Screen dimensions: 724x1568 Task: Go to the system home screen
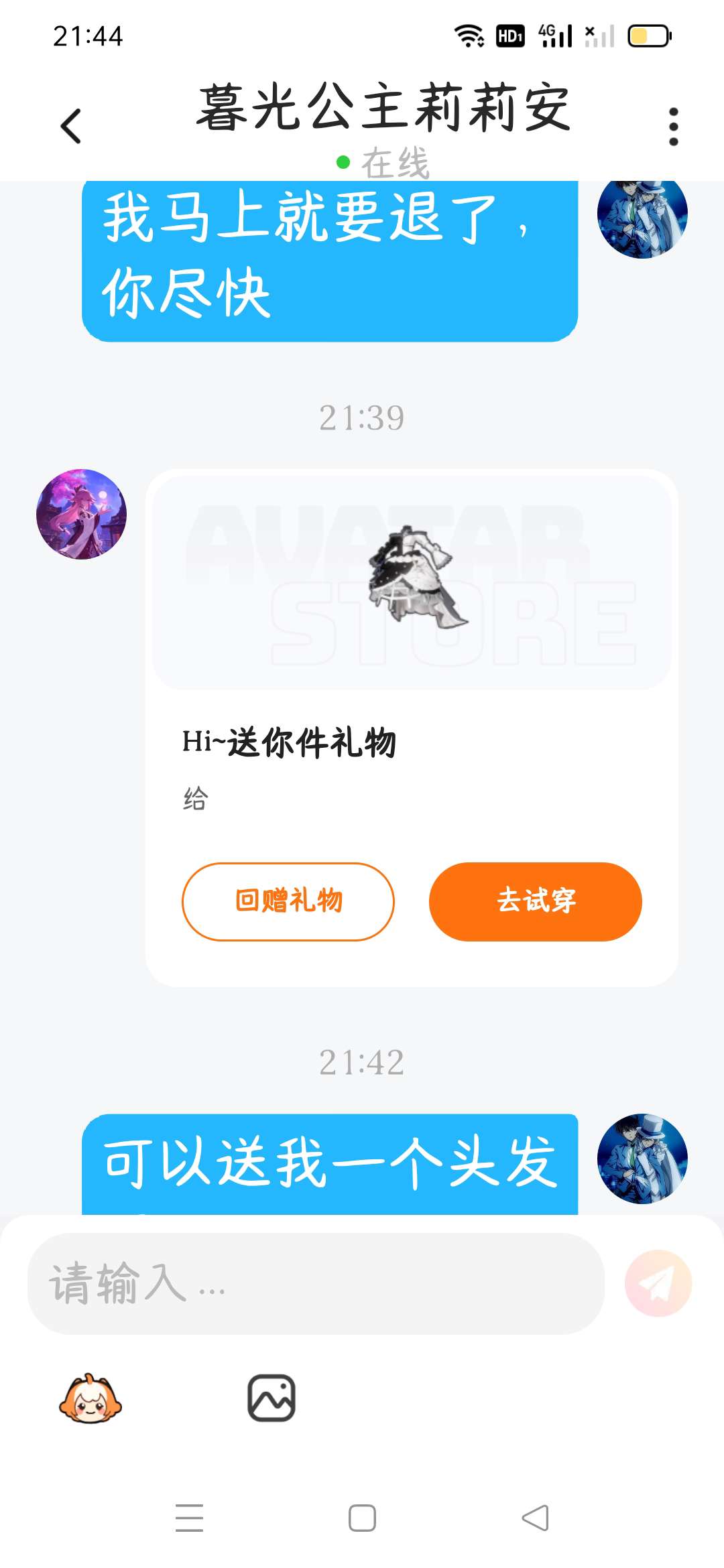pyautogui.click(x=362, y=1518)
